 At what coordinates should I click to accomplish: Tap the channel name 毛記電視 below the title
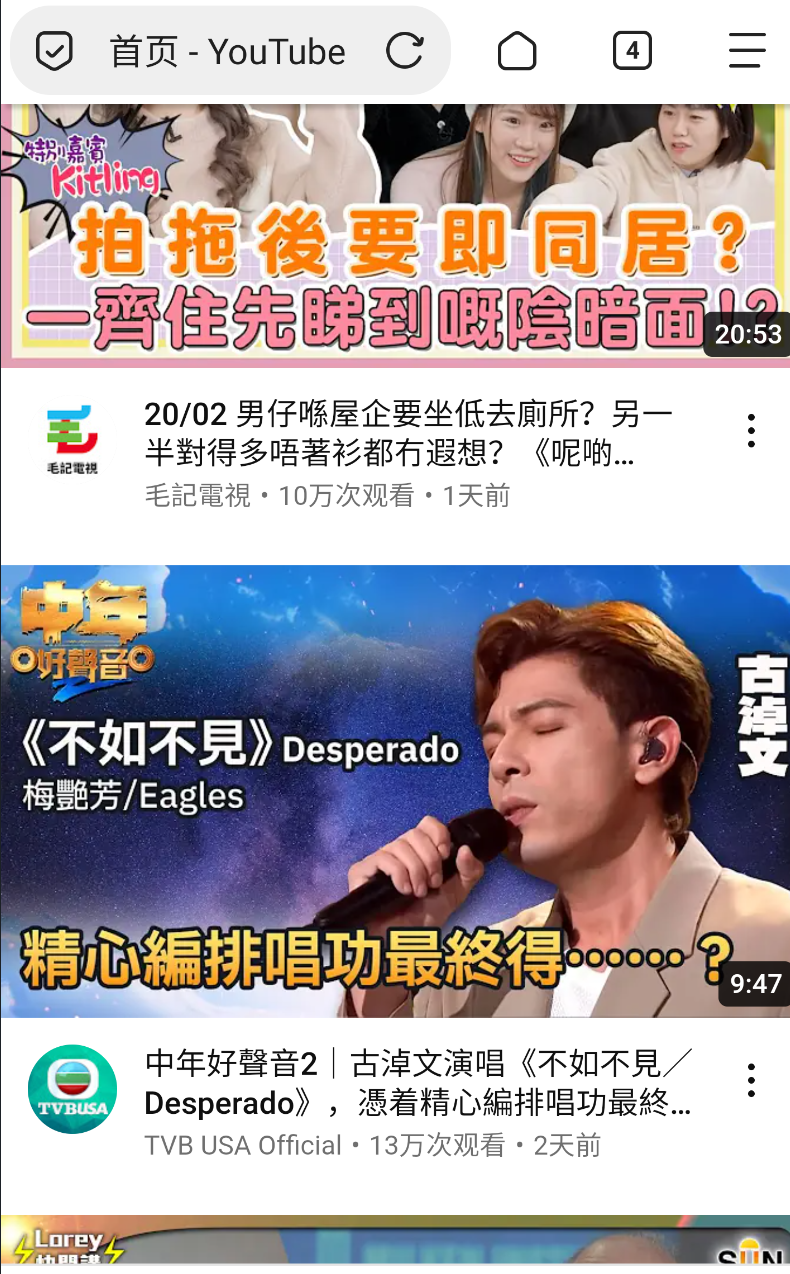click(x=184, y=493)
